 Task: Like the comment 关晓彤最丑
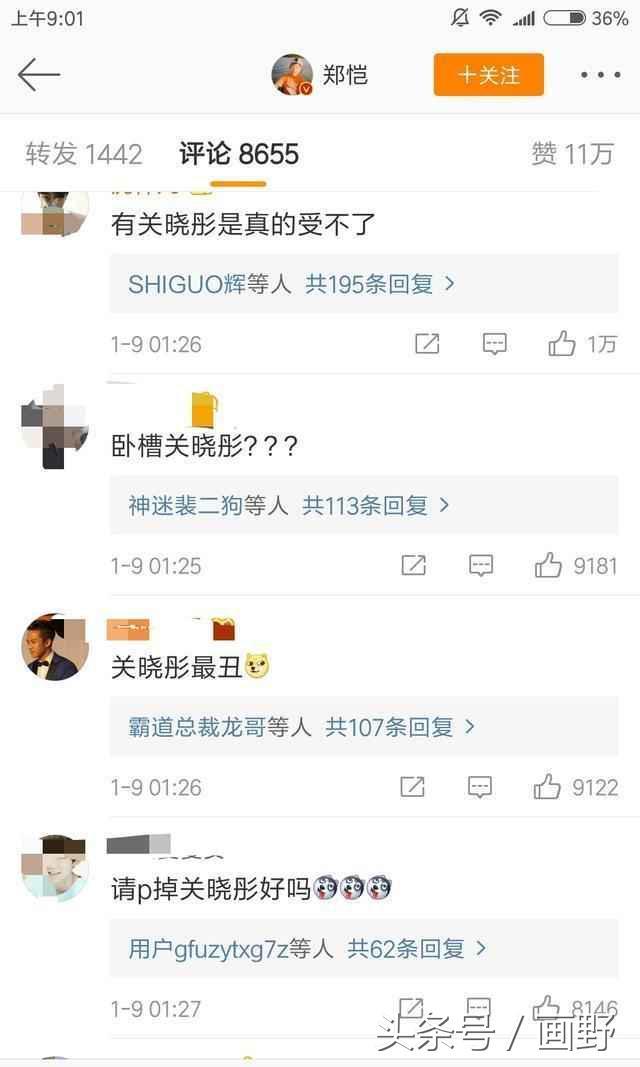[548, 787]
